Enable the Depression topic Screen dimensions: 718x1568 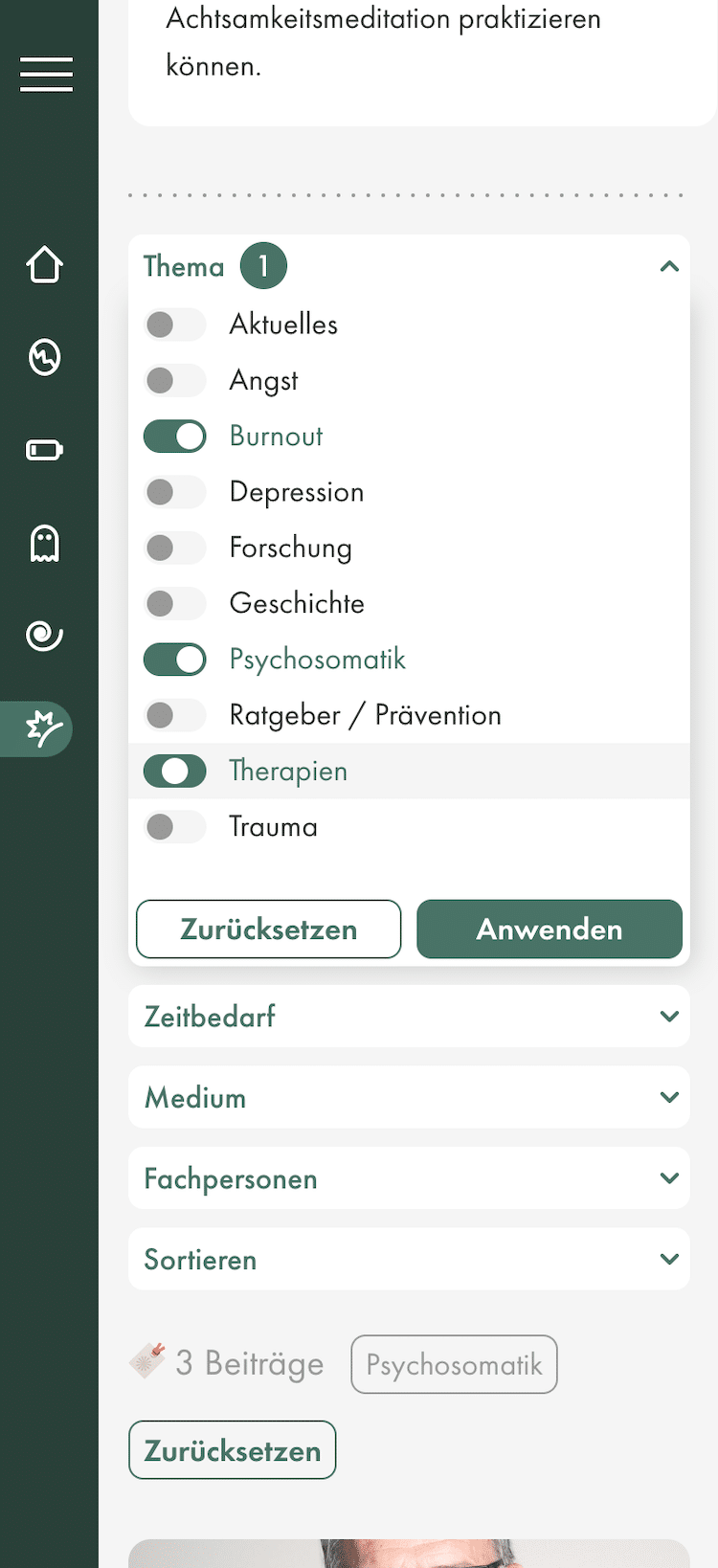[x=174, y=492]
